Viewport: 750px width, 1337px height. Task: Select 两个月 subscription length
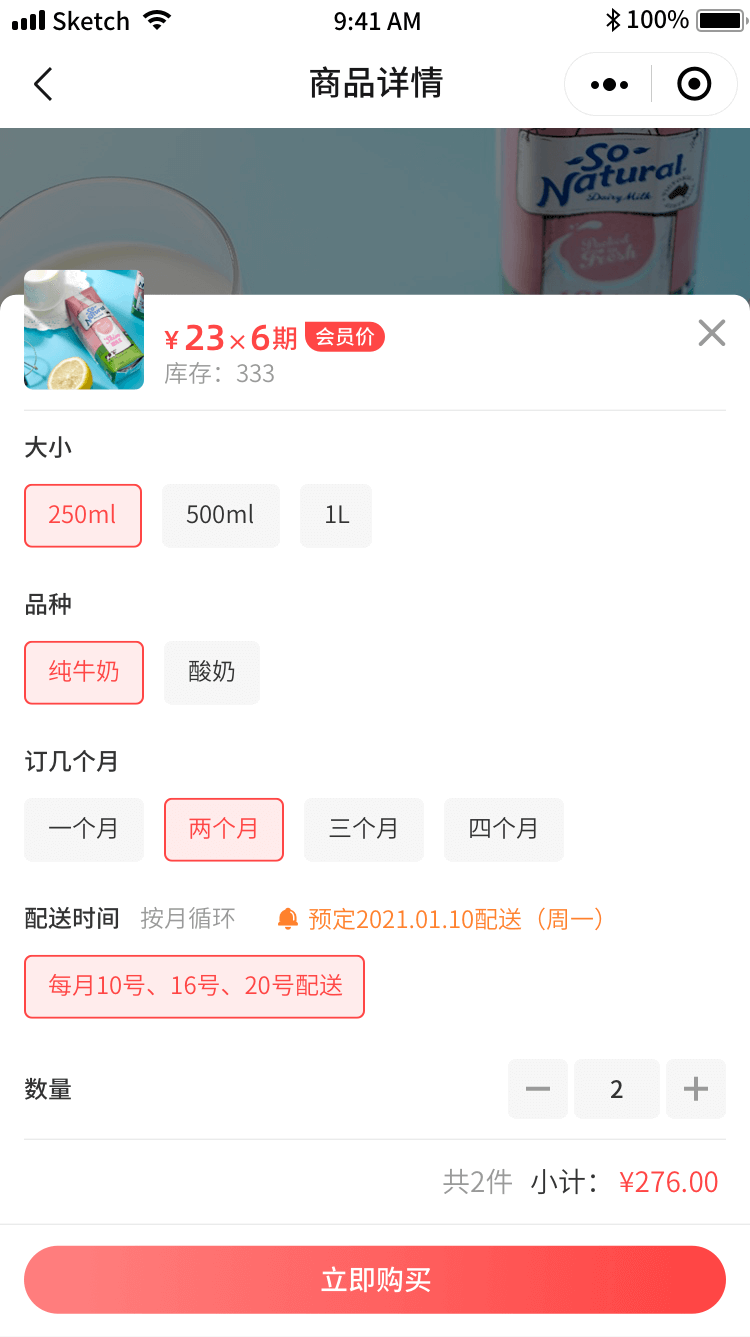coord(224,829)
